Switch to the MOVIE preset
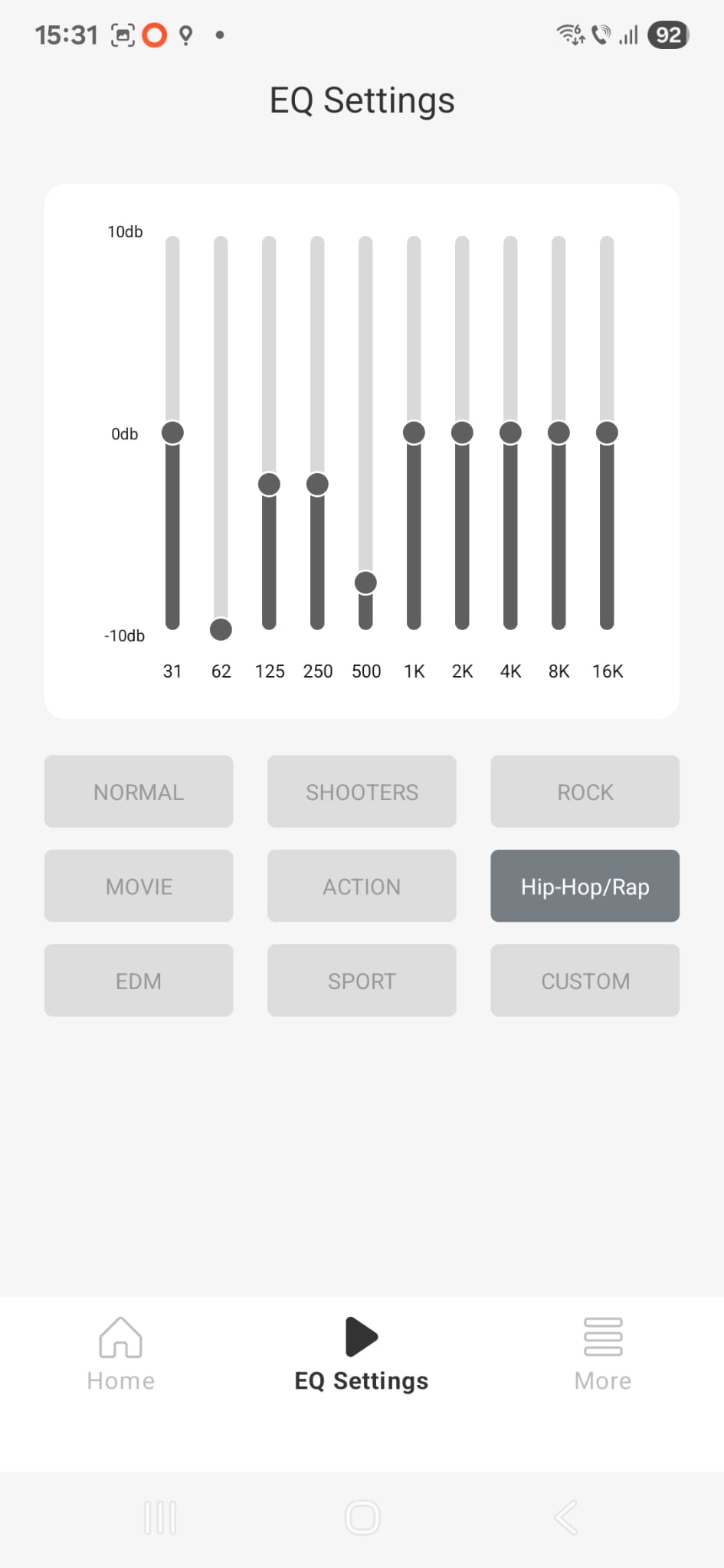Viewport: 724px width, 1568px height. click(x=139, y=886)
